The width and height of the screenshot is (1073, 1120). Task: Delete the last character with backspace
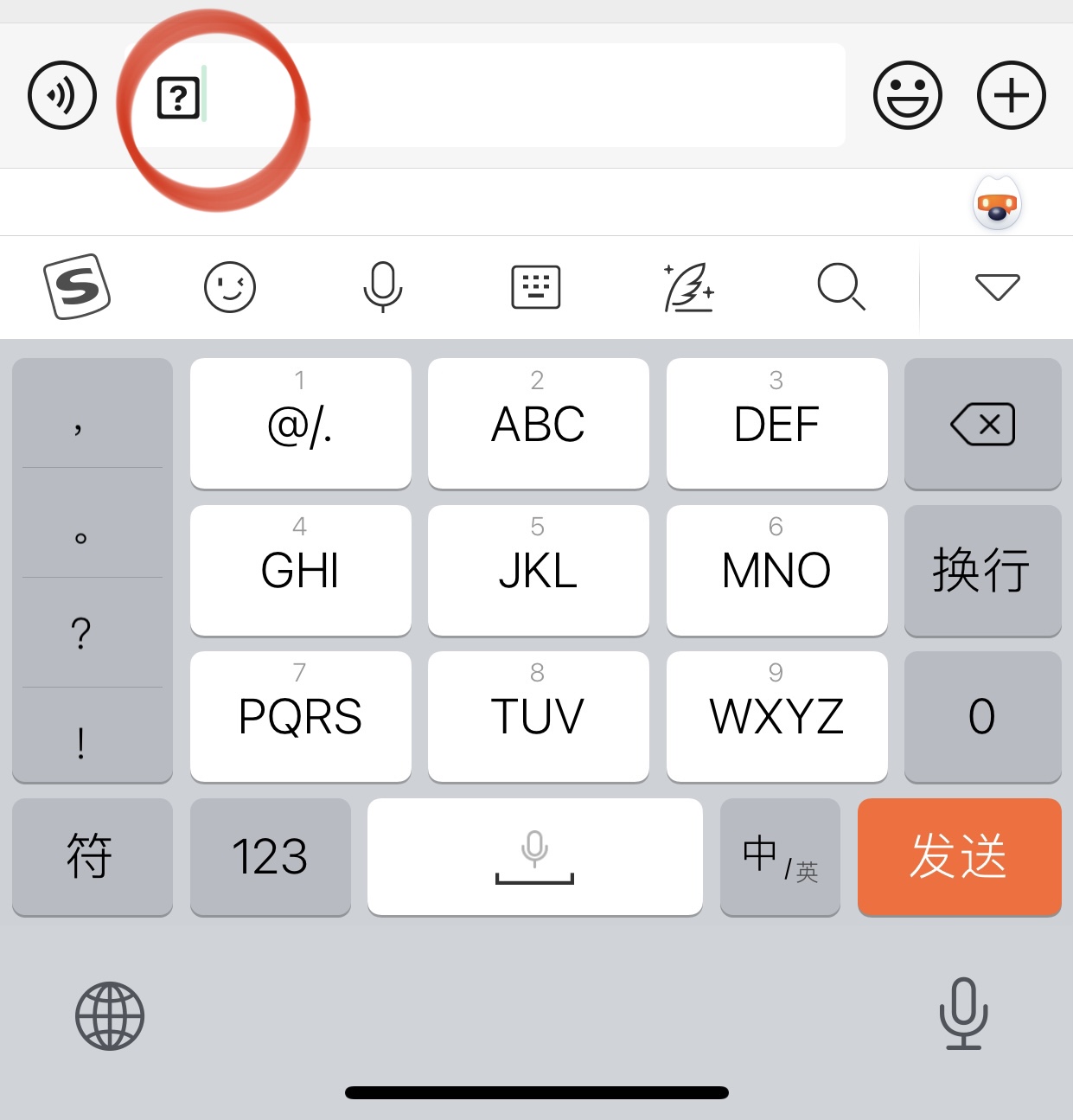pyautogui.click(x=982, y=423)
